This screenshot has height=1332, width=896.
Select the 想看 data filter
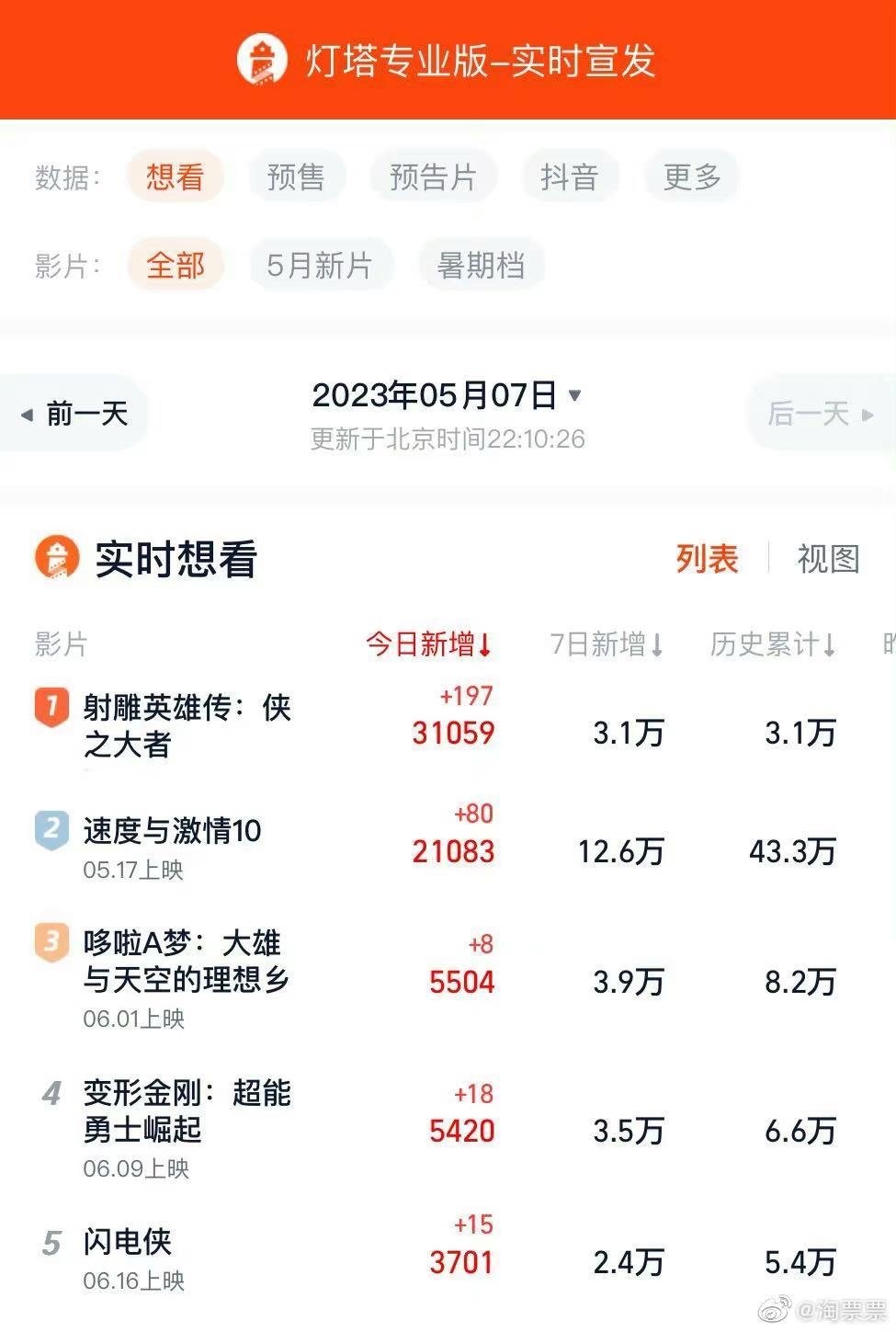click(176, 176)
